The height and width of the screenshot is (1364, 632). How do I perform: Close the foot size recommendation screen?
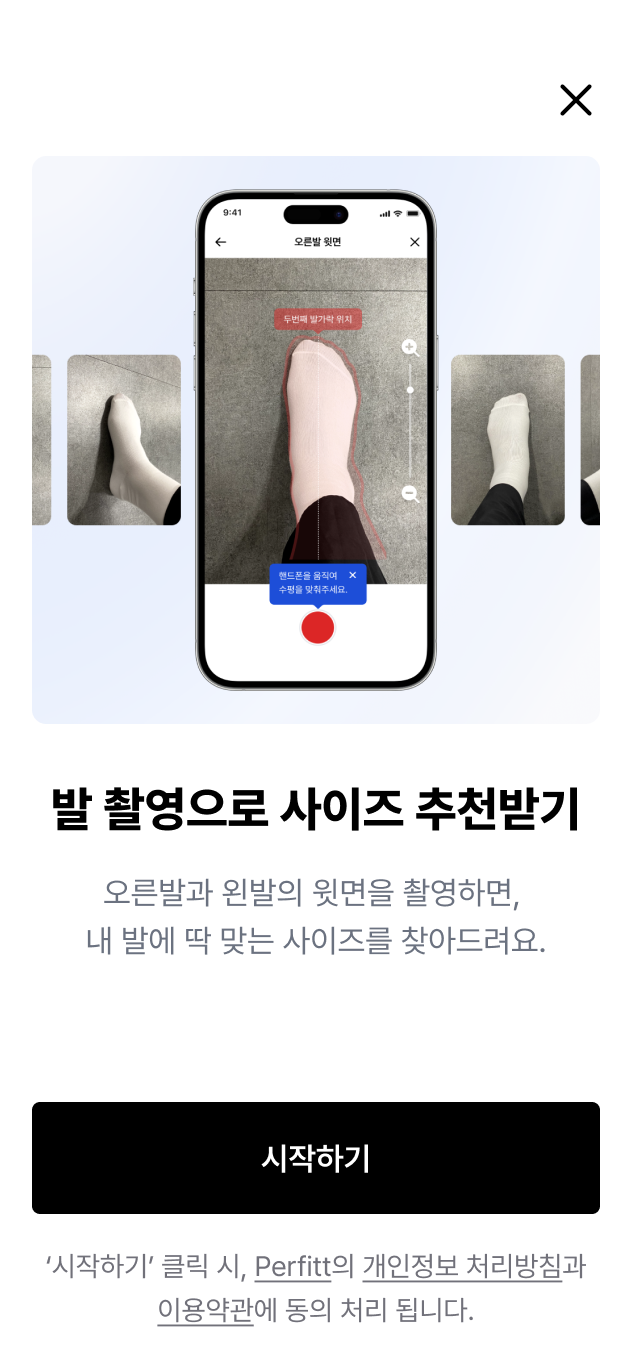[576, 100]
